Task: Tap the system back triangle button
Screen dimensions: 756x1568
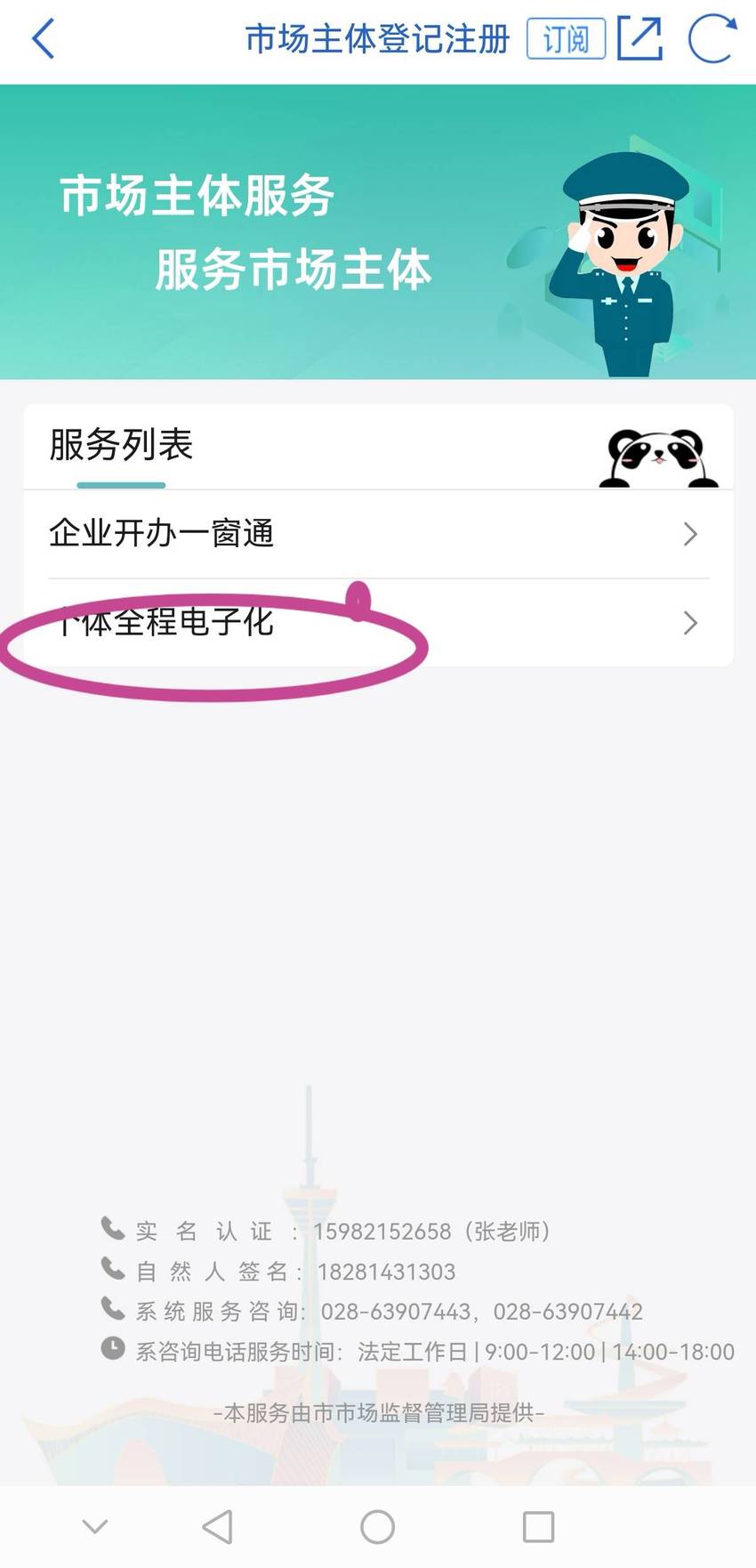Action: pos(218,1527)
